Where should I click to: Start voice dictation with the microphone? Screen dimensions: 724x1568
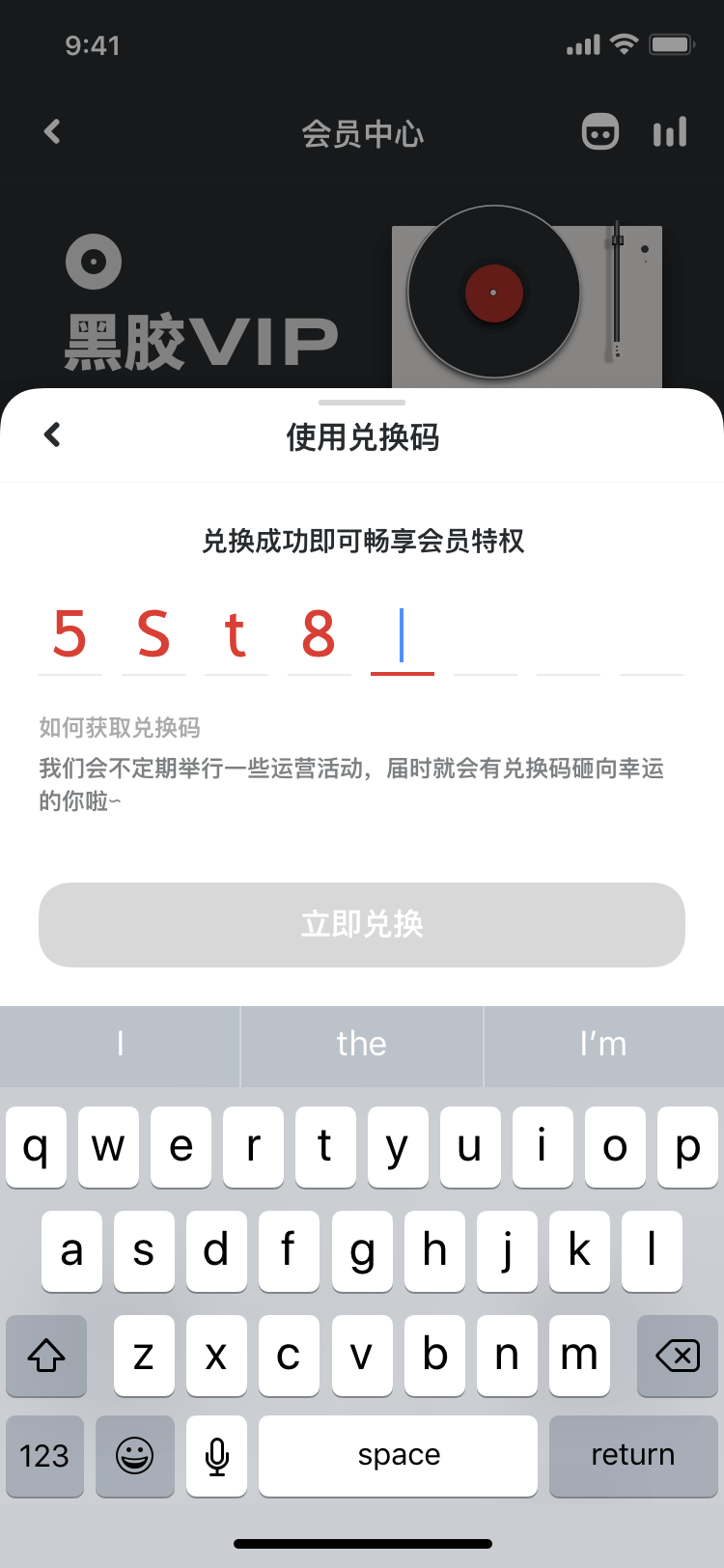[217, 1456]
